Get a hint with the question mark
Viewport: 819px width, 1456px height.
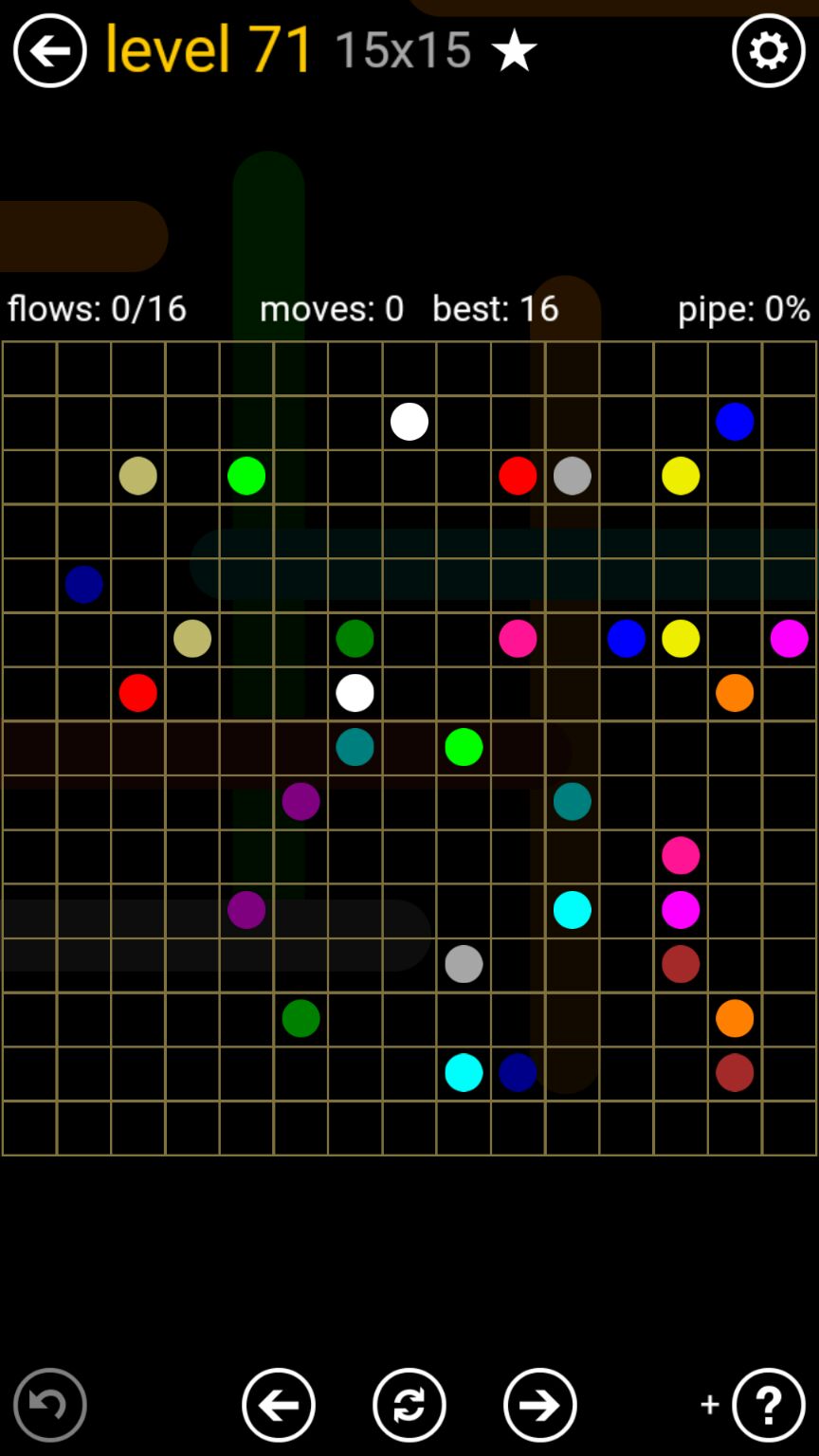pos(768,1405)
